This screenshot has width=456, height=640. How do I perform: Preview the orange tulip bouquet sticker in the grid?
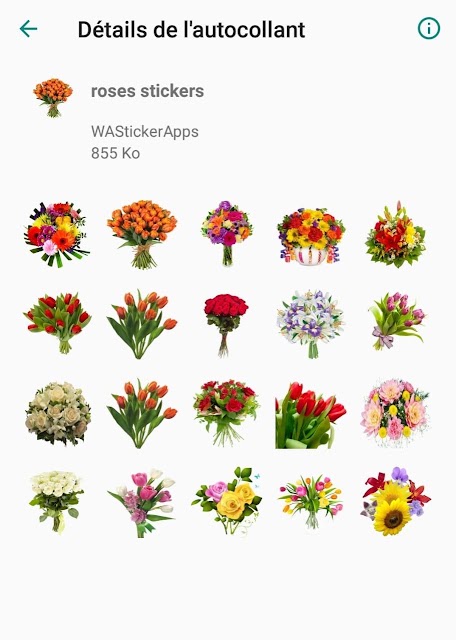tap(142, 234)
